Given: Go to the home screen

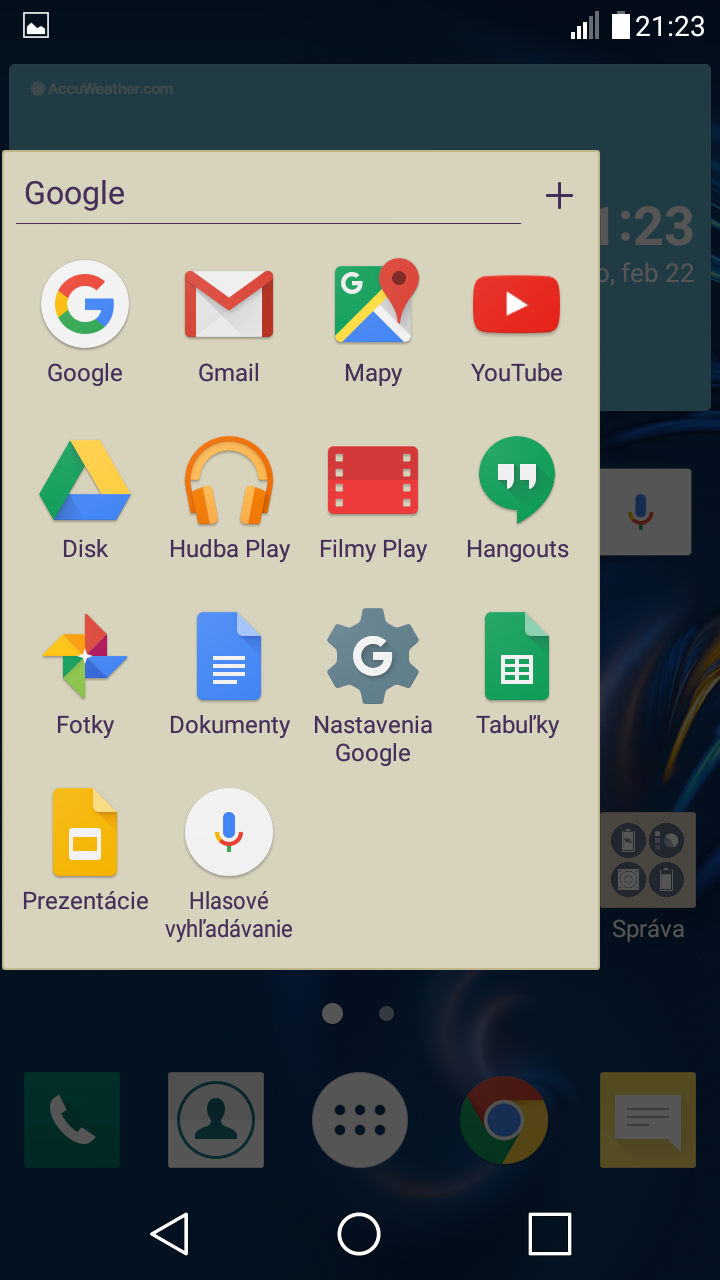Looking at the screenshot, I should coord(359,1234).
